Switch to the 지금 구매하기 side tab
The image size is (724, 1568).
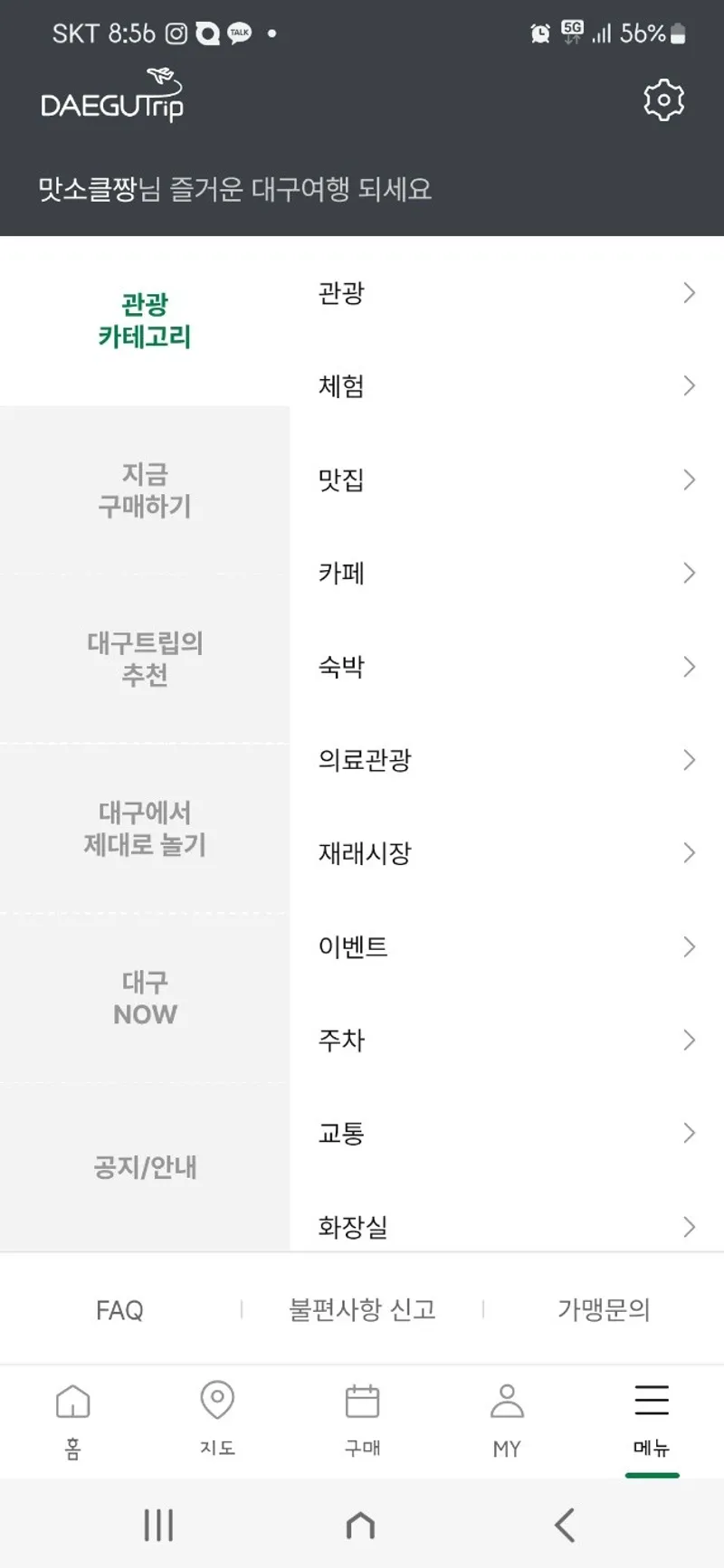coord(145,489)
